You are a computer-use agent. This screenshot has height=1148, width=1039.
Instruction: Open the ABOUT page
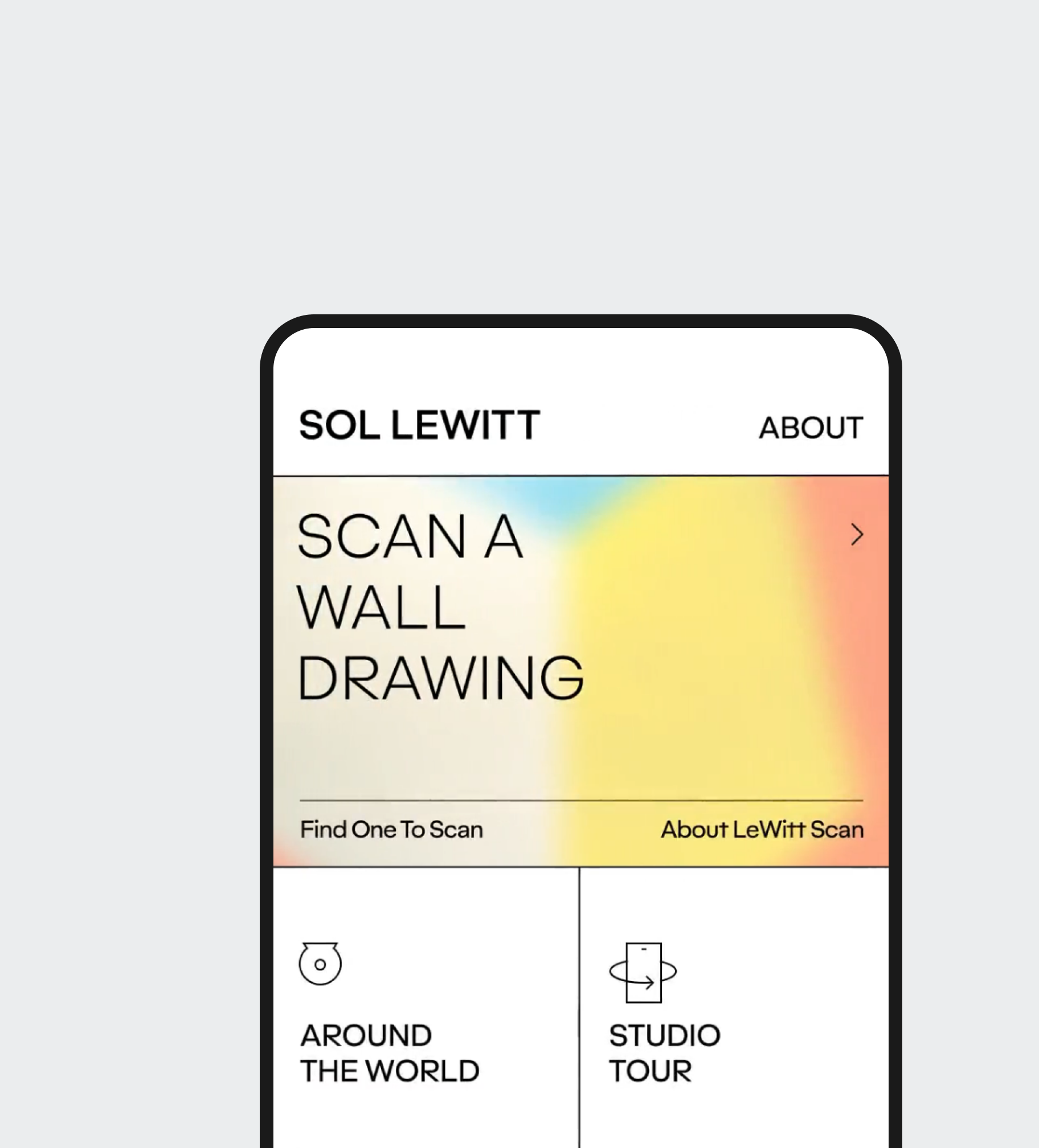(811, 428)
